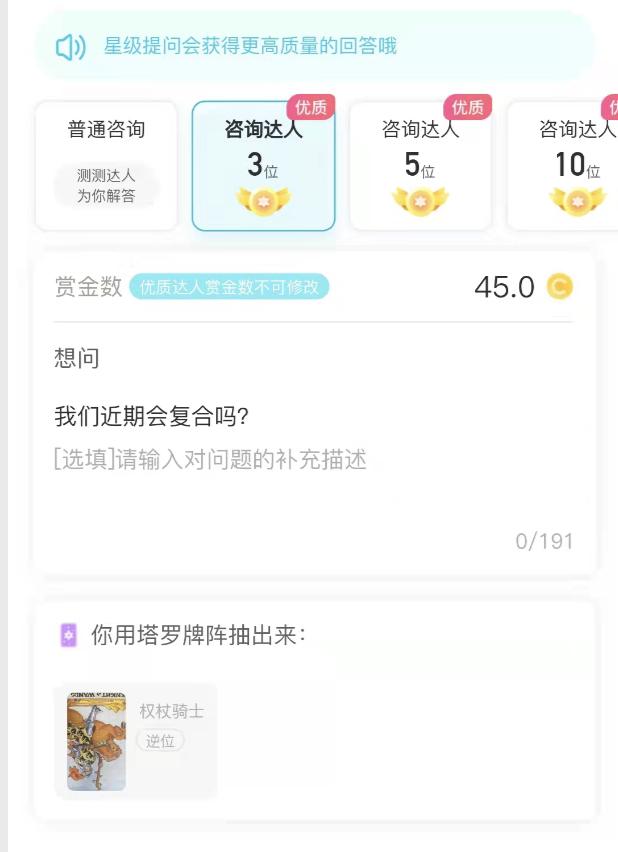Choose 咨询达人 3位 tier
Viewport: 618px width, 852px height.
coord(263,166)
